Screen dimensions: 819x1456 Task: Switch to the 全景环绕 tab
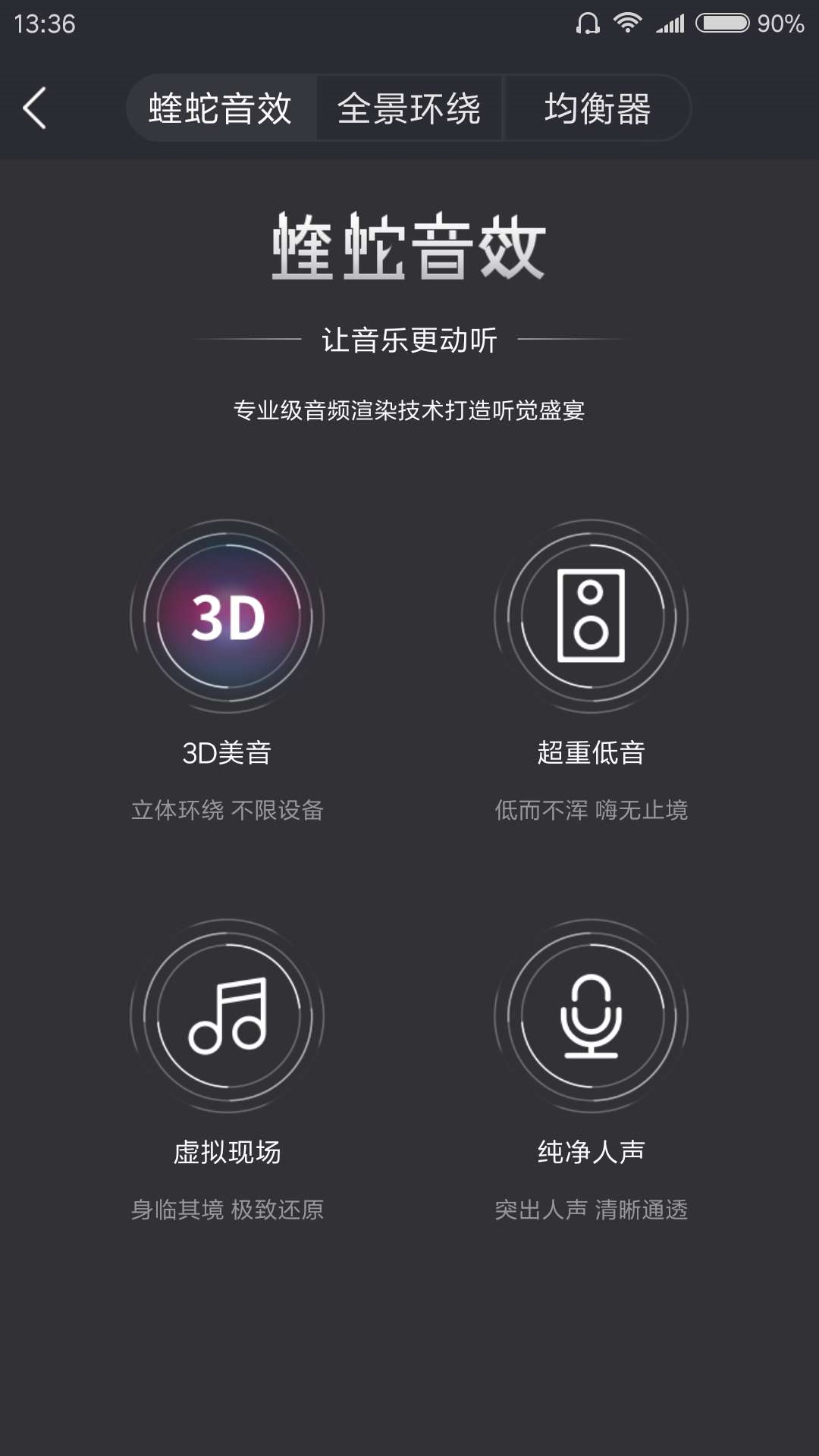pyautogui.click(x=409, y=108)
